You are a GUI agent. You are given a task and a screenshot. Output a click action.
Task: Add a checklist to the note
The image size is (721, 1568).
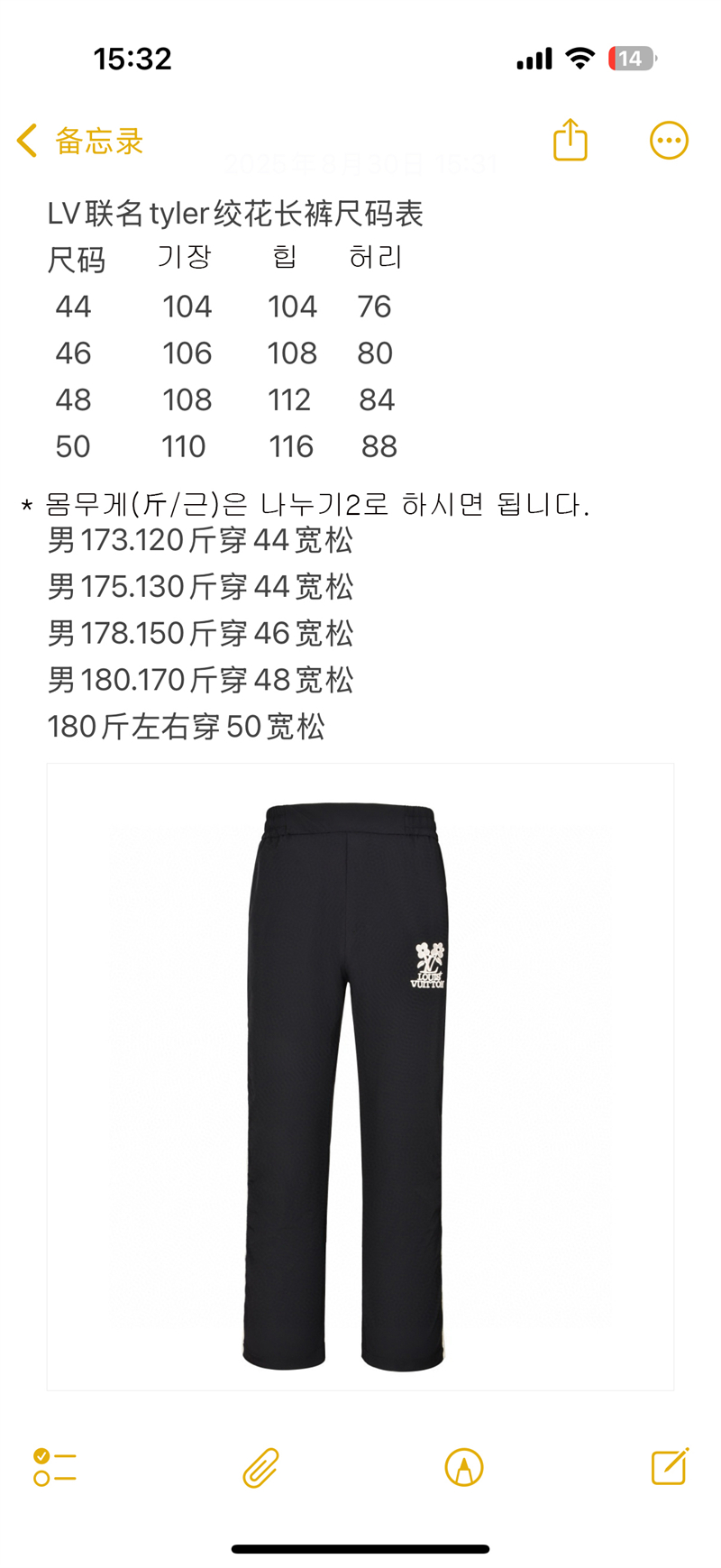(x=55, y=1467)
